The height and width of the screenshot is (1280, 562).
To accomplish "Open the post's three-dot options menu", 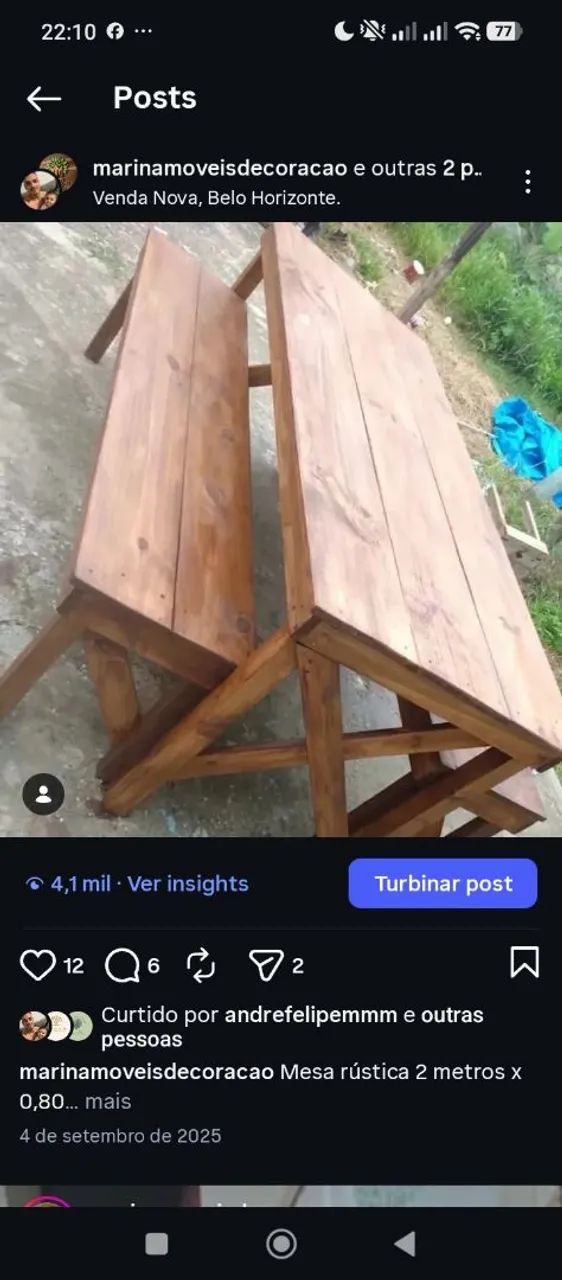I will [x=527, y=182].
